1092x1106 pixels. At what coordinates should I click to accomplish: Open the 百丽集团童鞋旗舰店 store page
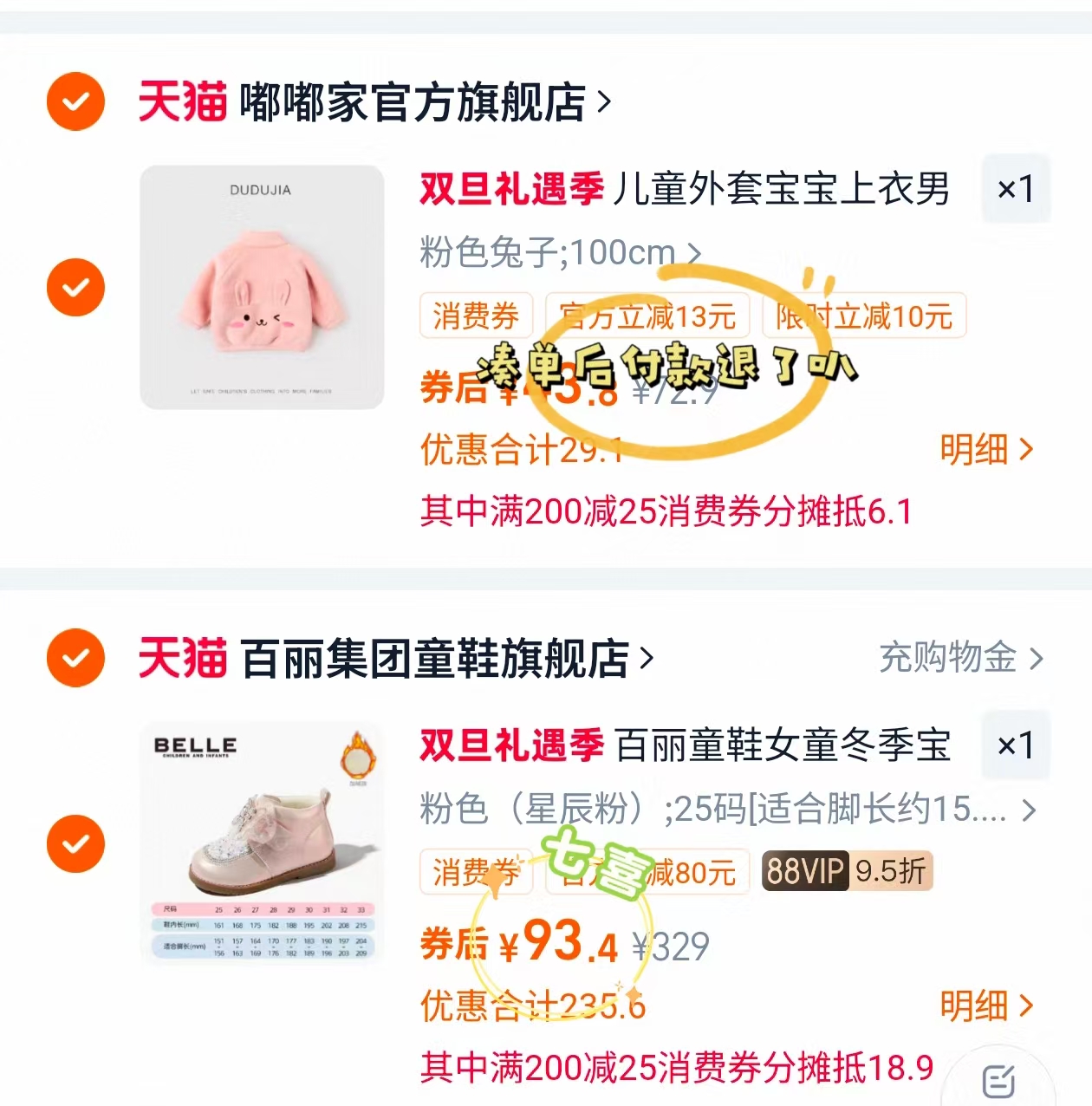(442, 659)
